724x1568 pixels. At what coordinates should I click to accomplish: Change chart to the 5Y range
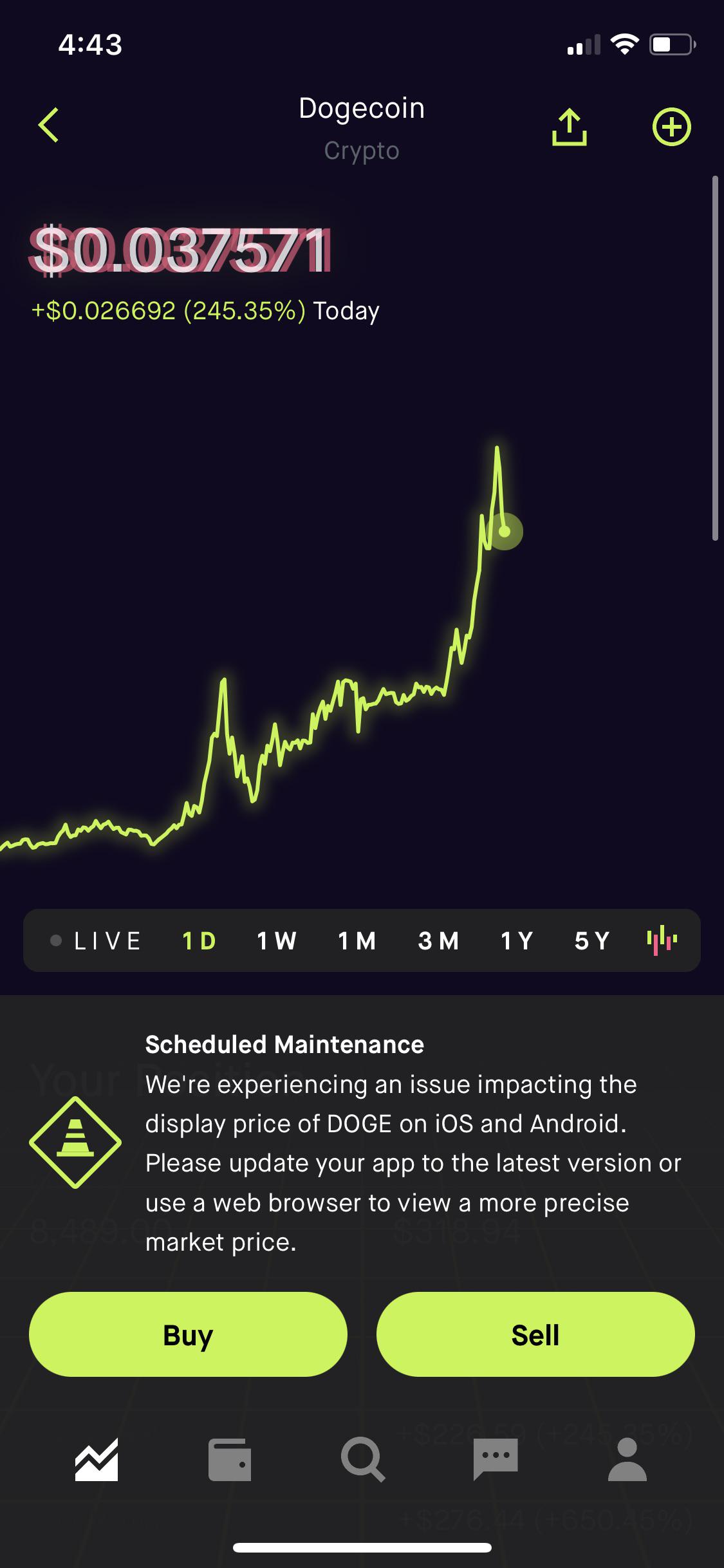click(592, 941)
